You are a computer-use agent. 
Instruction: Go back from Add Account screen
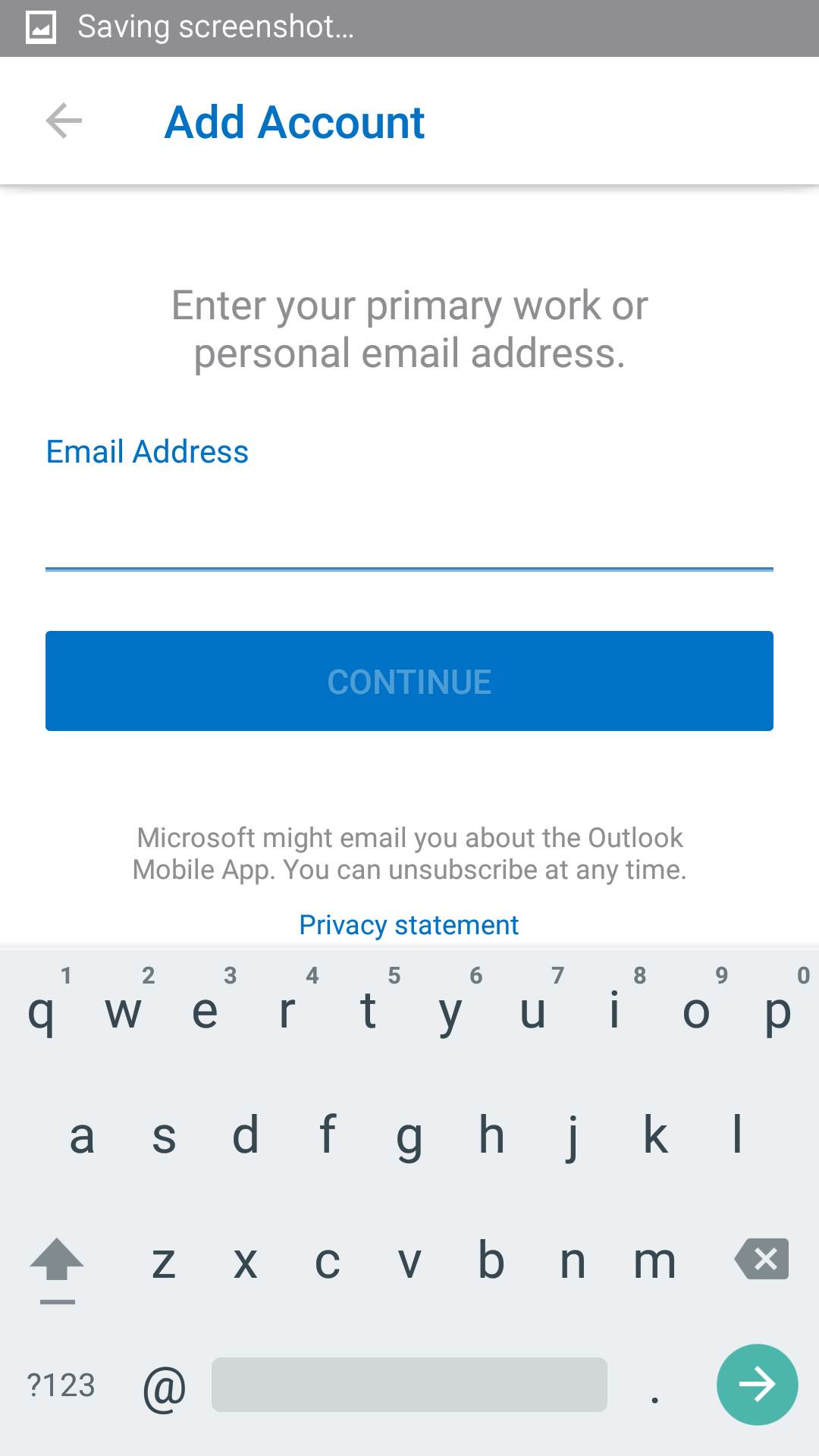64,121
